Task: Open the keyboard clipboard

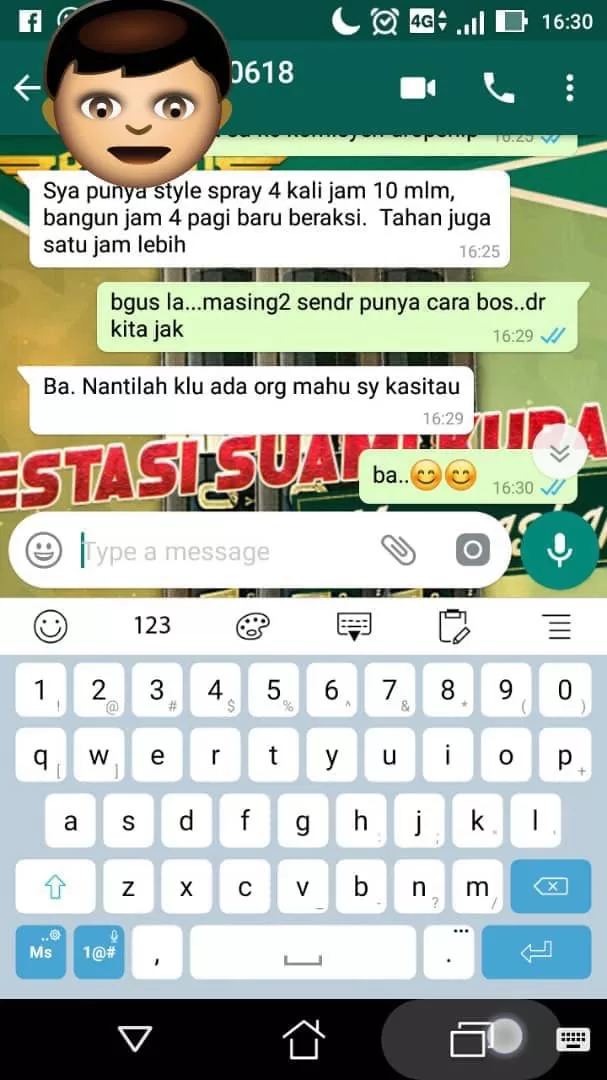Action: (x=454, y=626)
